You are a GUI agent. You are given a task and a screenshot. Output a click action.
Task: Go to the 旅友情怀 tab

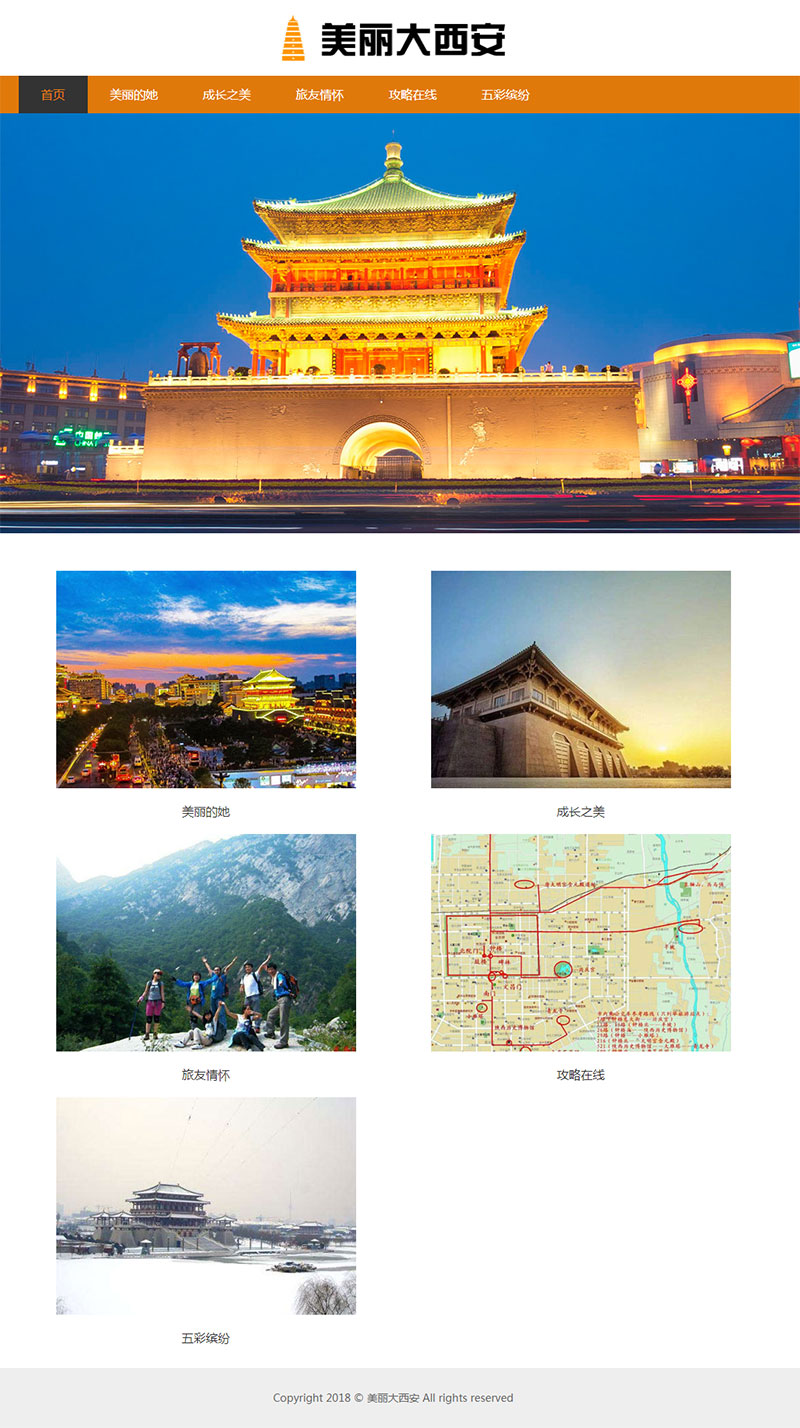tap(319, 95)
